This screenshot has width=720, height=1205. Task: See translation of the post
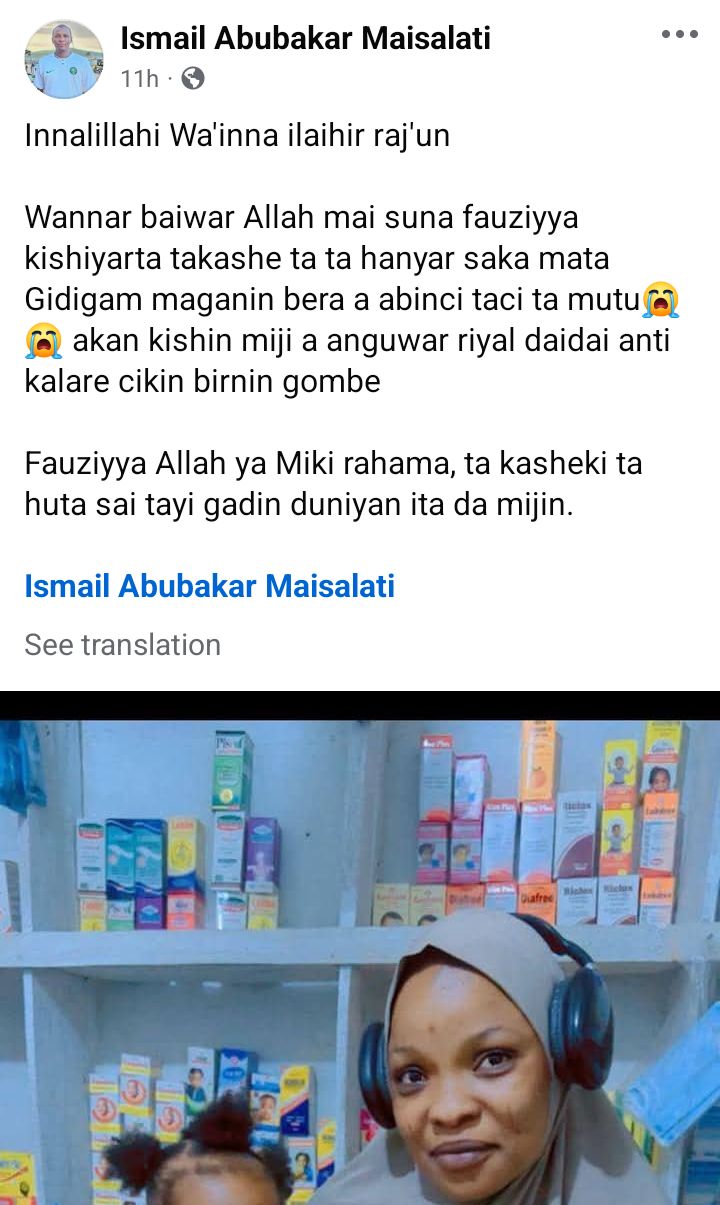[x=122, y=645]
